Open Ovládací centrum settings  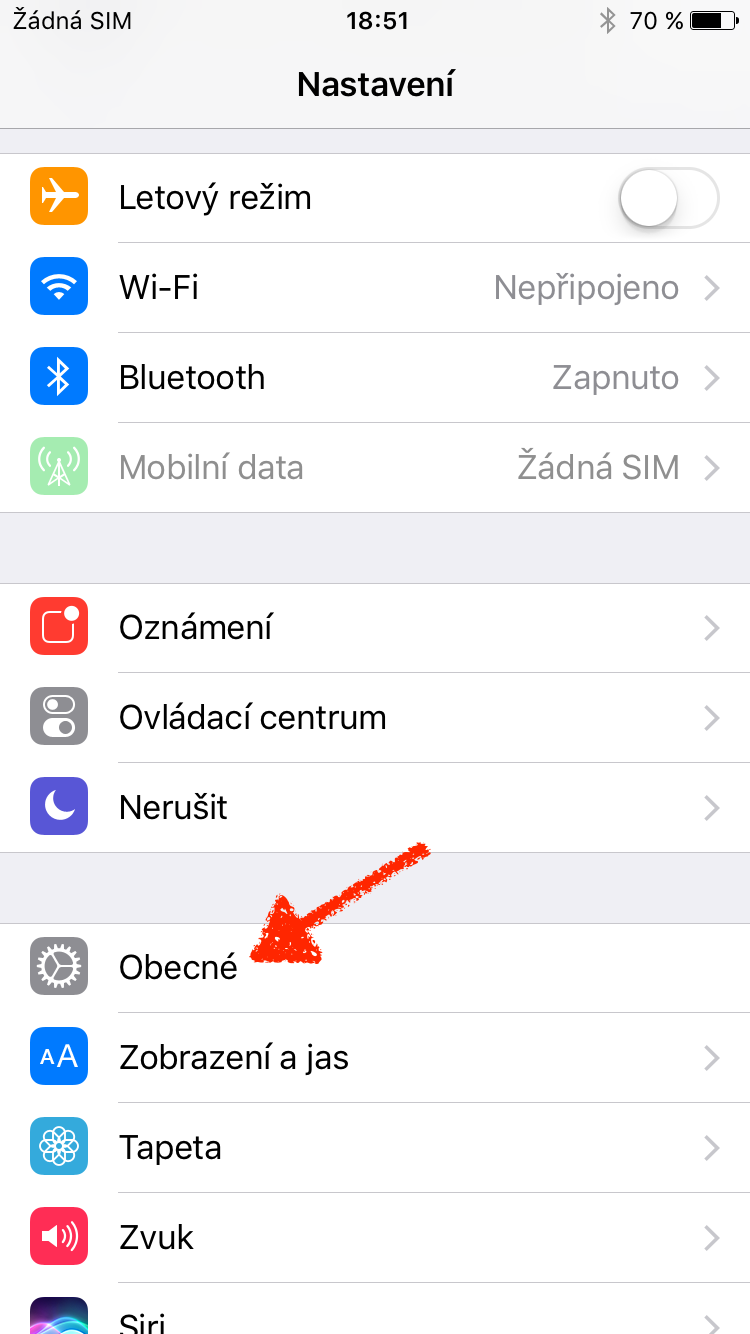tap(375, 718)
